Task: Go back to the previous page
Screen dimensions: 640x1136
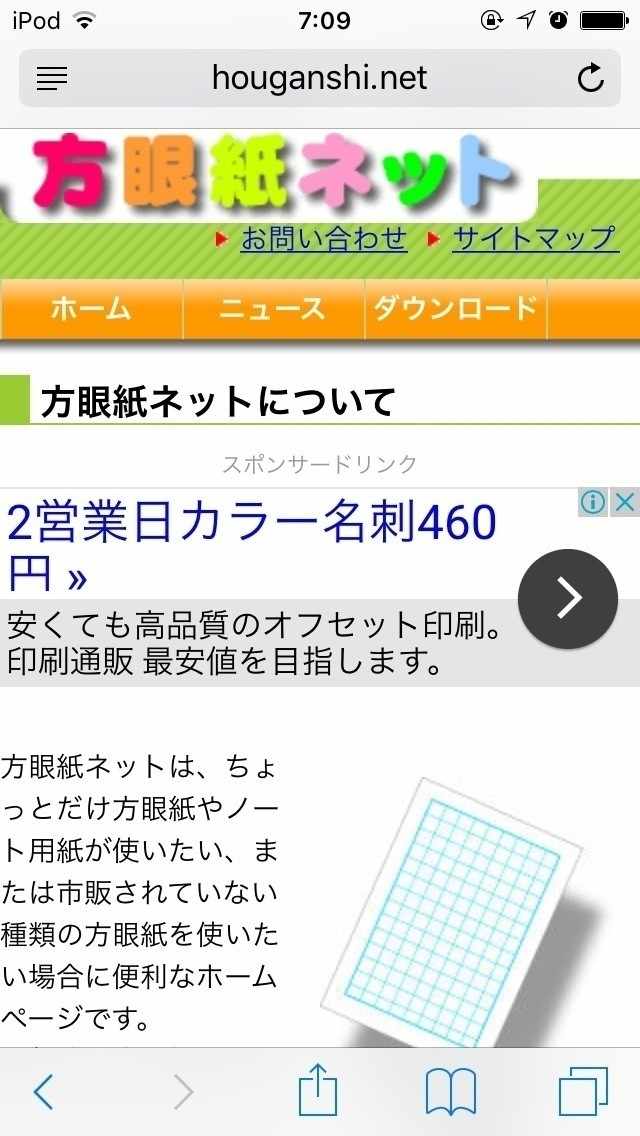Action: coord(43,1091)
